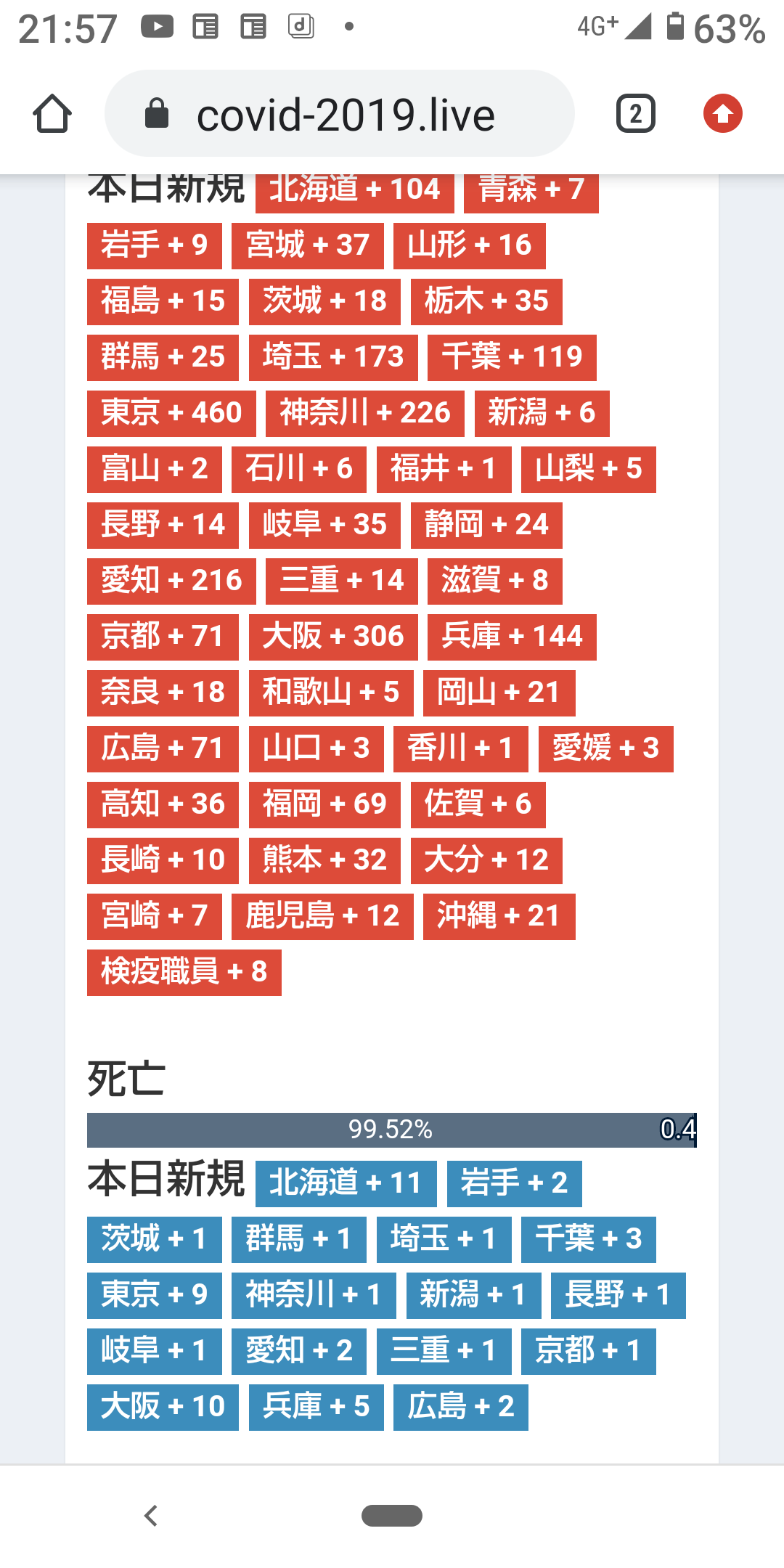Tap the 大阪 + 306 new cases chip
The image size is (784, 1568).
pyautogui.click(x=333, y=637)
